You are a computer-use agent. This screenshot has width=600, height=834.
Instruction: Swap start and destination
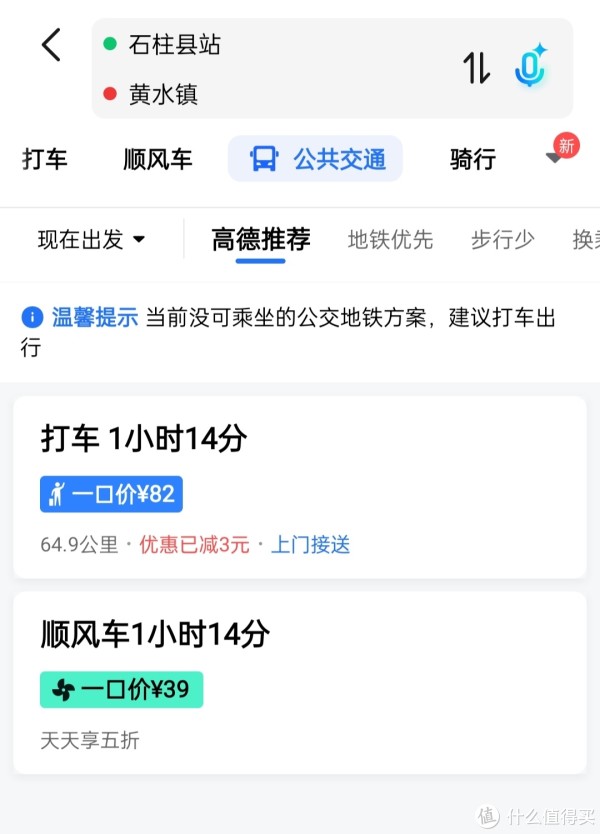coord(477,68)
